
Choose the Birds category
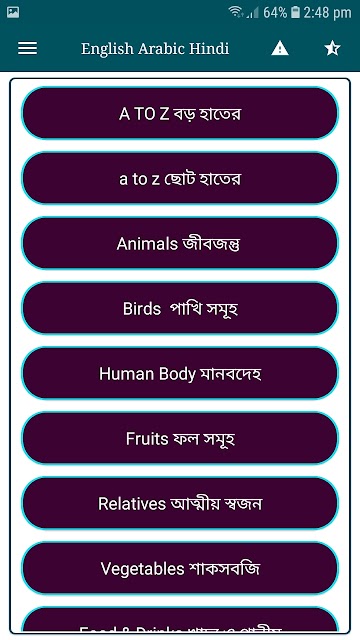180,309
